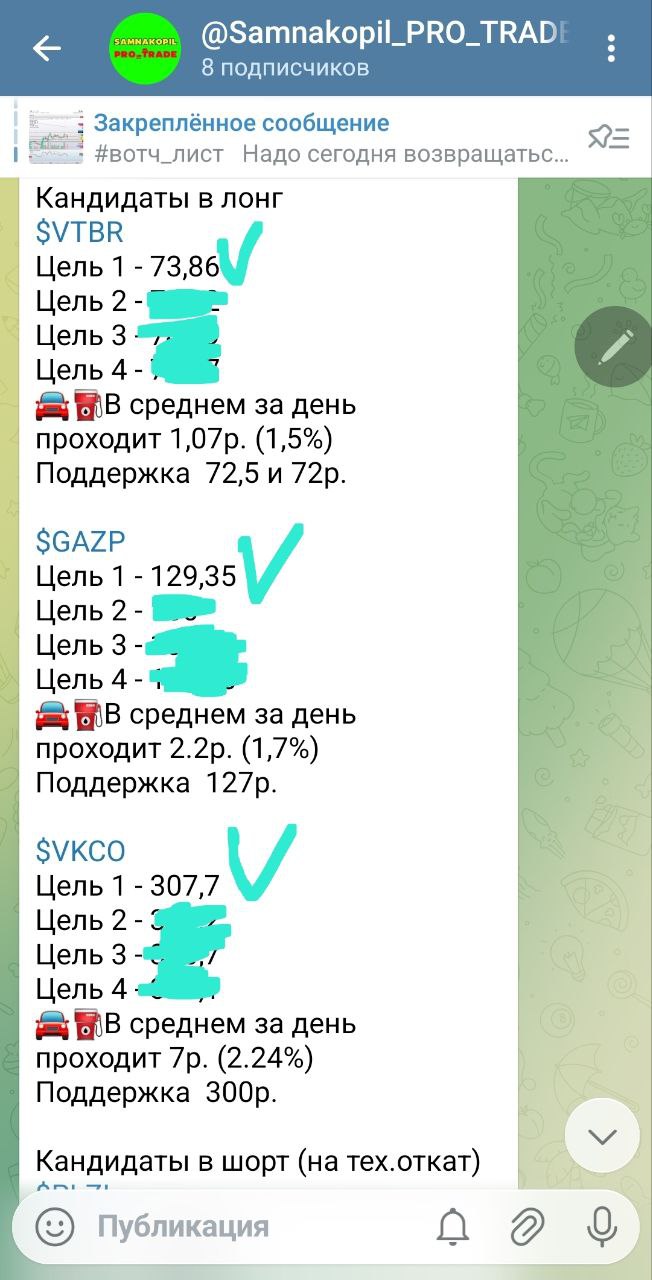Attach a file with the paperclip

click(x=527, y=1226)
